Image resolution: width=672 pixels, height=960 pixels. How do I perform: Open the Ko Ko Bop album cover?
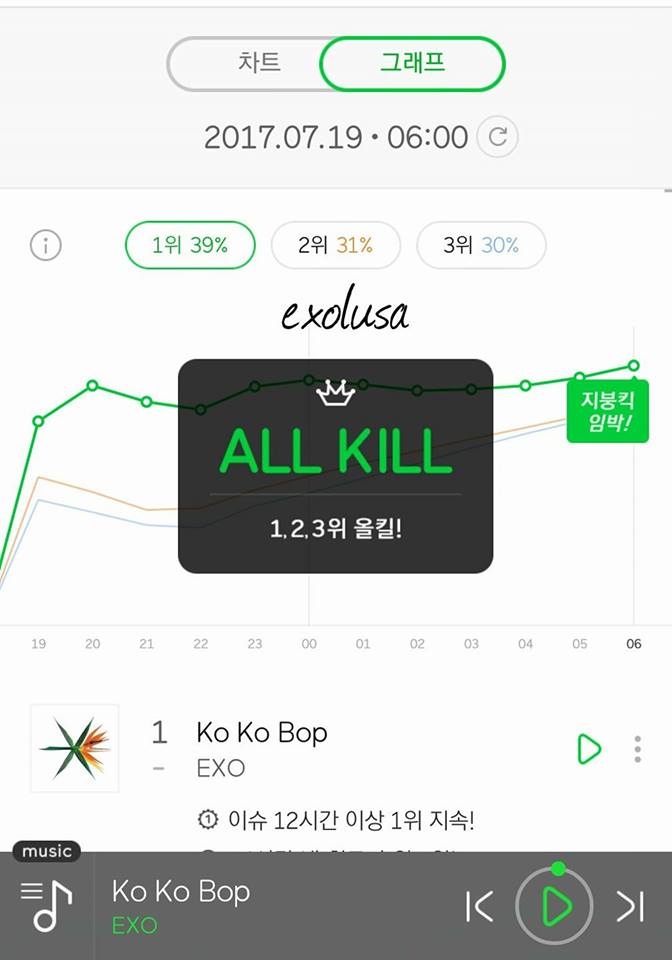pyautogui.click(x=75, y=748)
